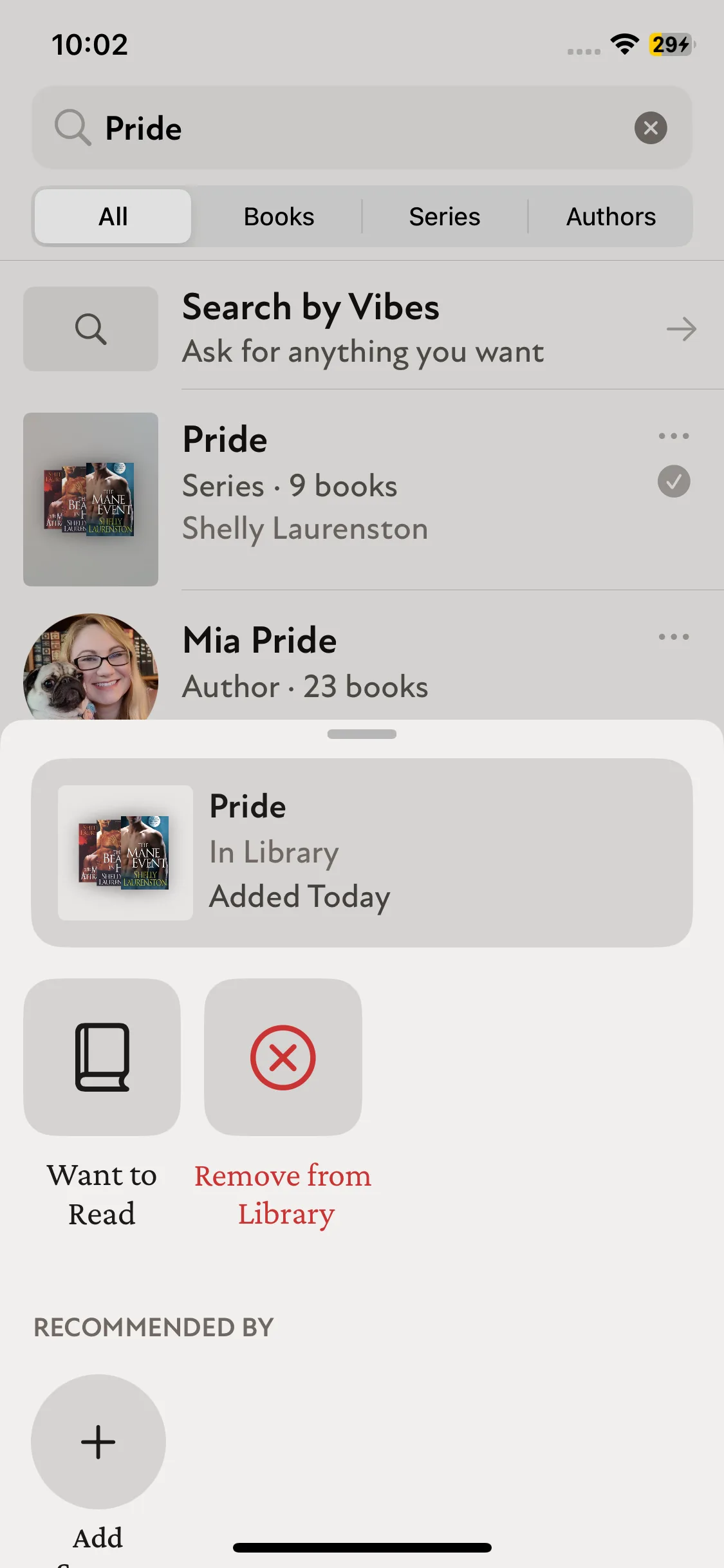Select the All filter tab
This screenshot has height=1568, width=724.
click(113, 217)
